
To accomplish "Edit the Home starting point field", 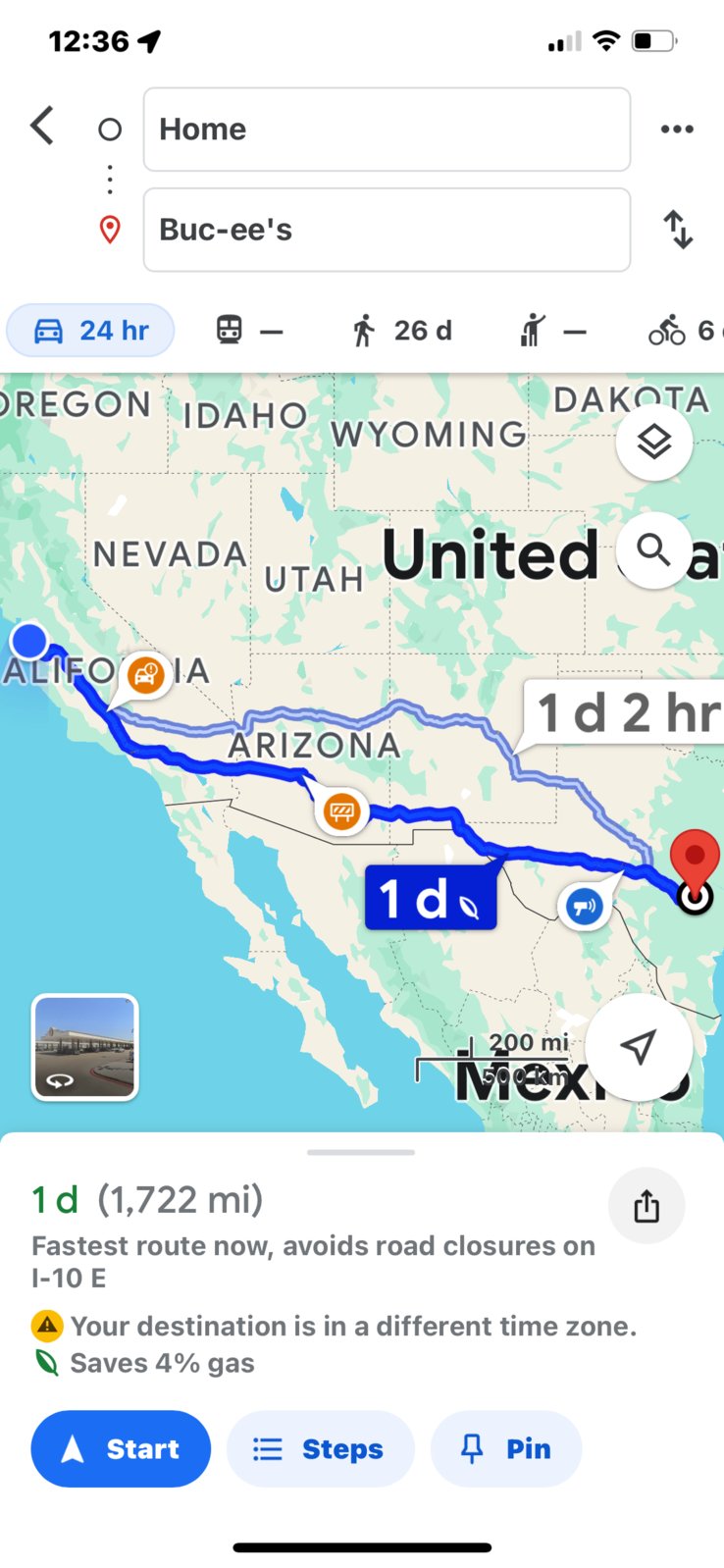I will pyautogui.click(x=387, y=130).
